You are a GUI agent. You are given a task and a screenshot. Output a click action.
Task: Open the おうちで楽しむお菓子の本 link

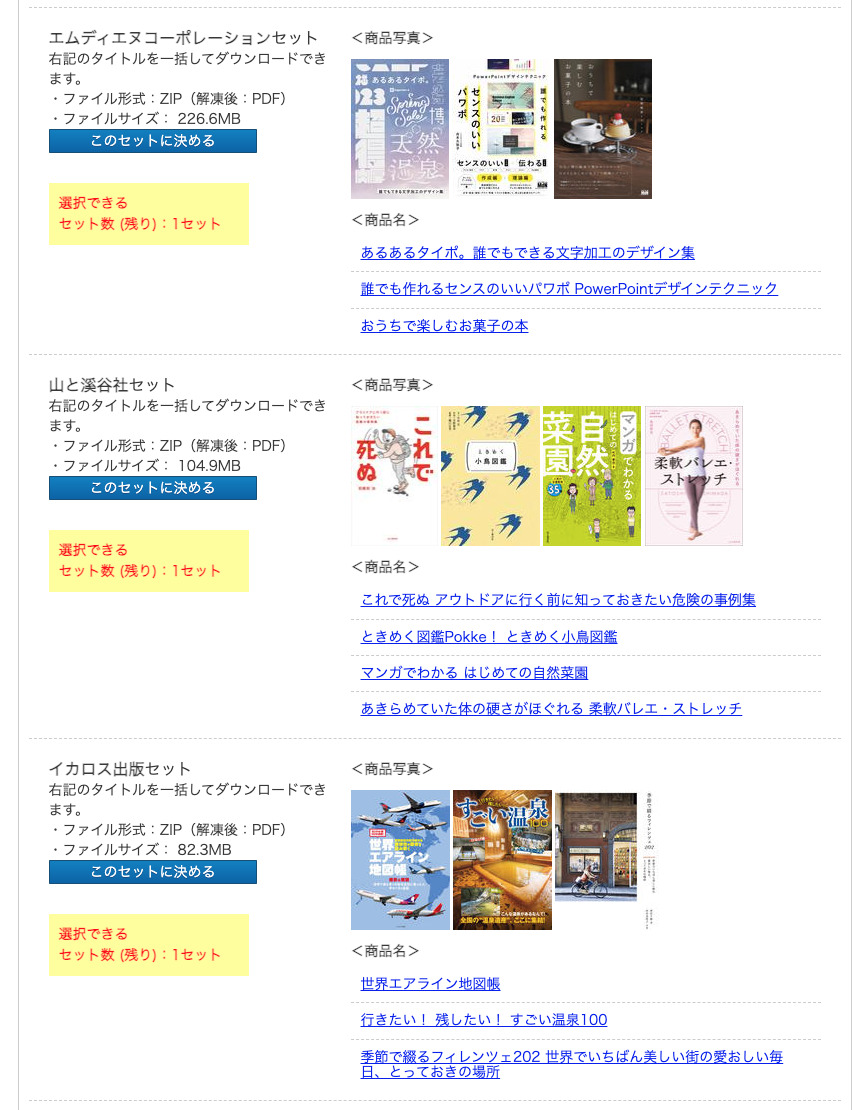pos(444,326)
